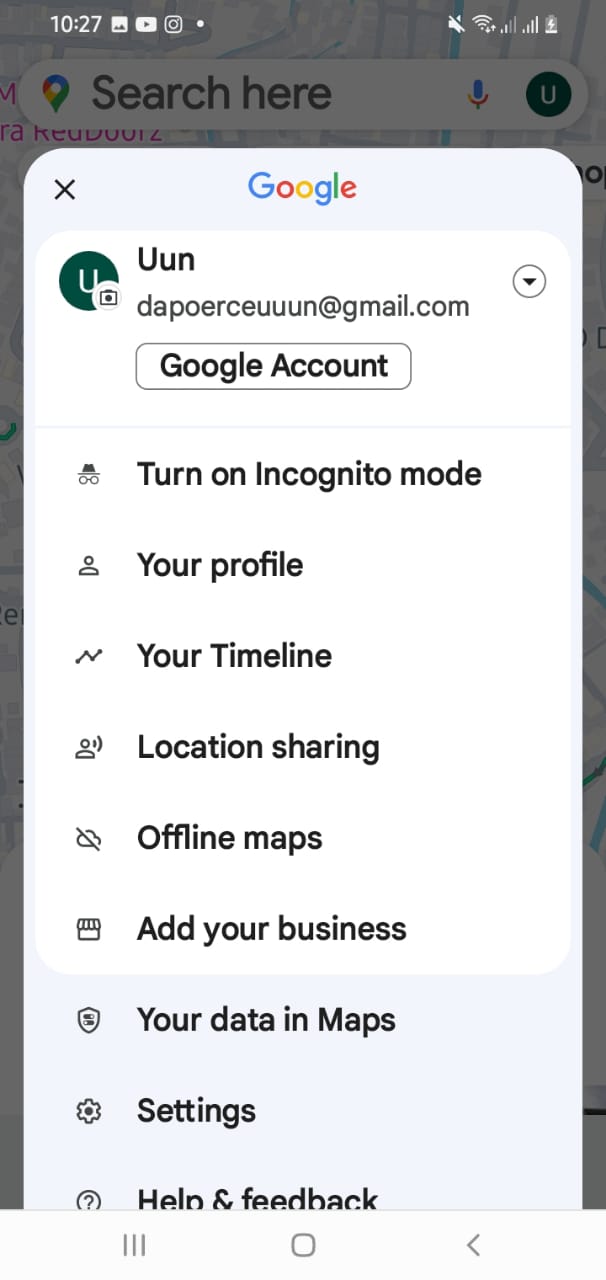Select Add your business
The height and width of the screenshot is (1280, 606).
[303, 929]
